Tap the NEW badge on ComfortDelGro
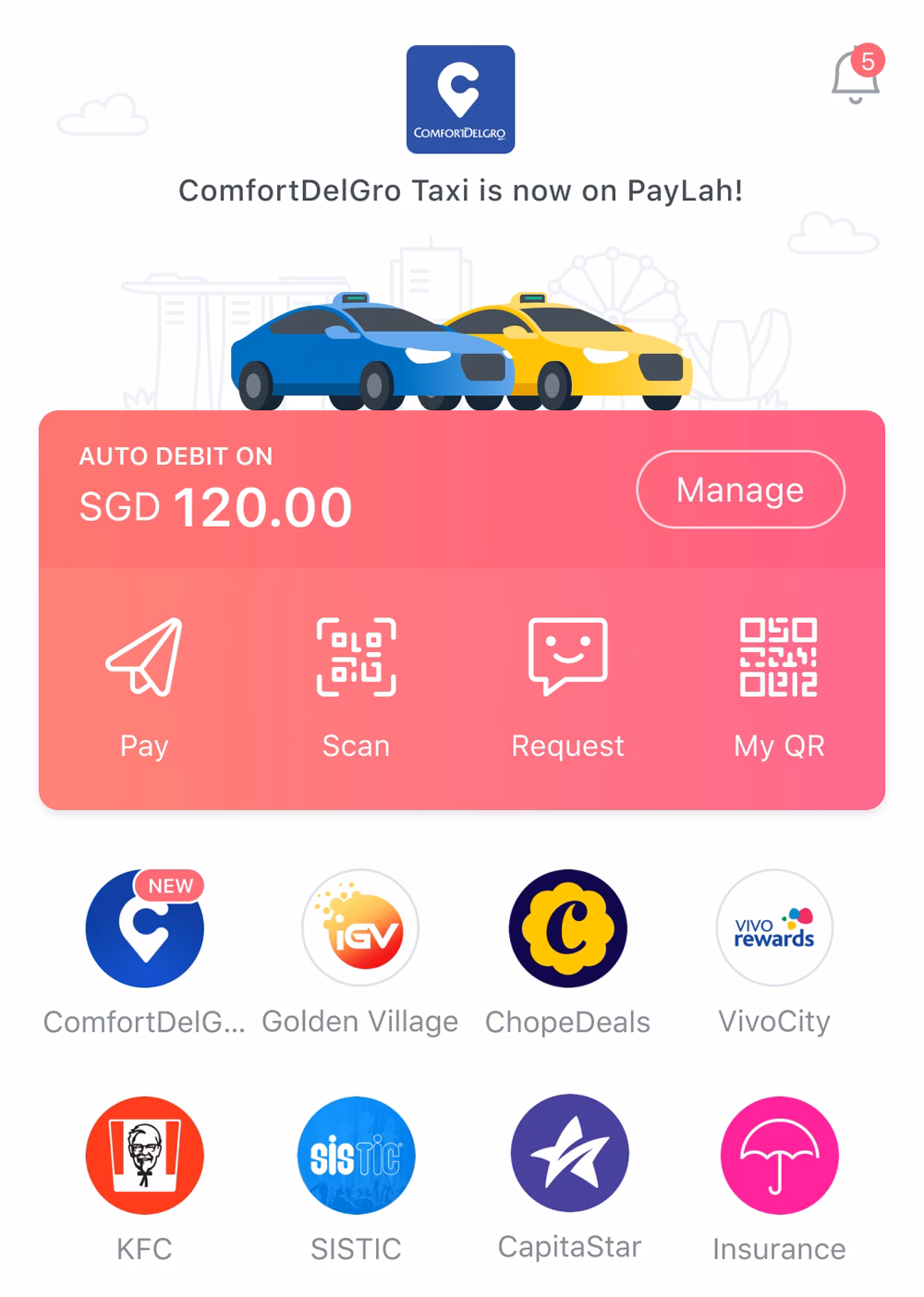924x1297 pixels. tap(169, 886)
